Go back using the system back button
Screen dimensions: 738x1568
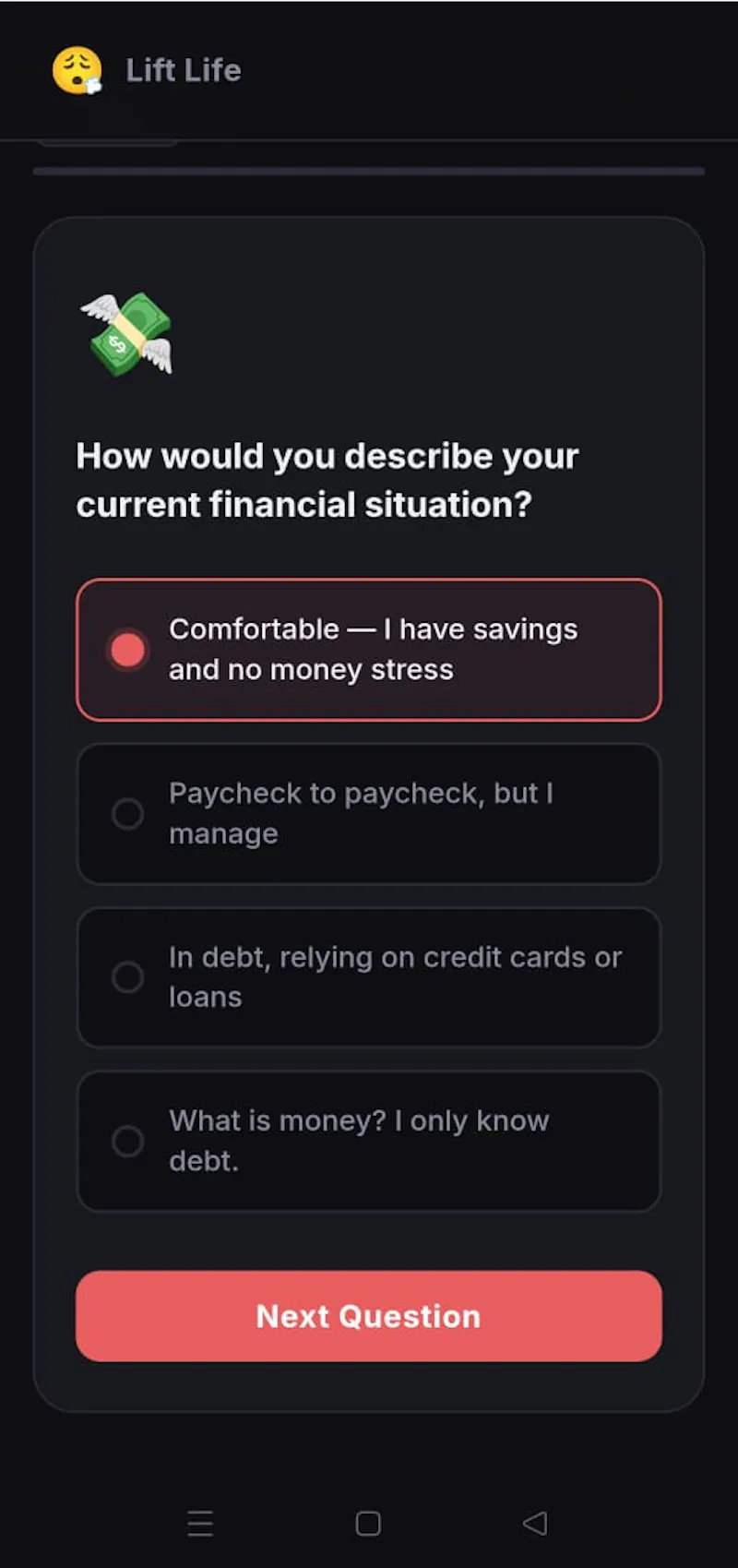coord(535,1523)
